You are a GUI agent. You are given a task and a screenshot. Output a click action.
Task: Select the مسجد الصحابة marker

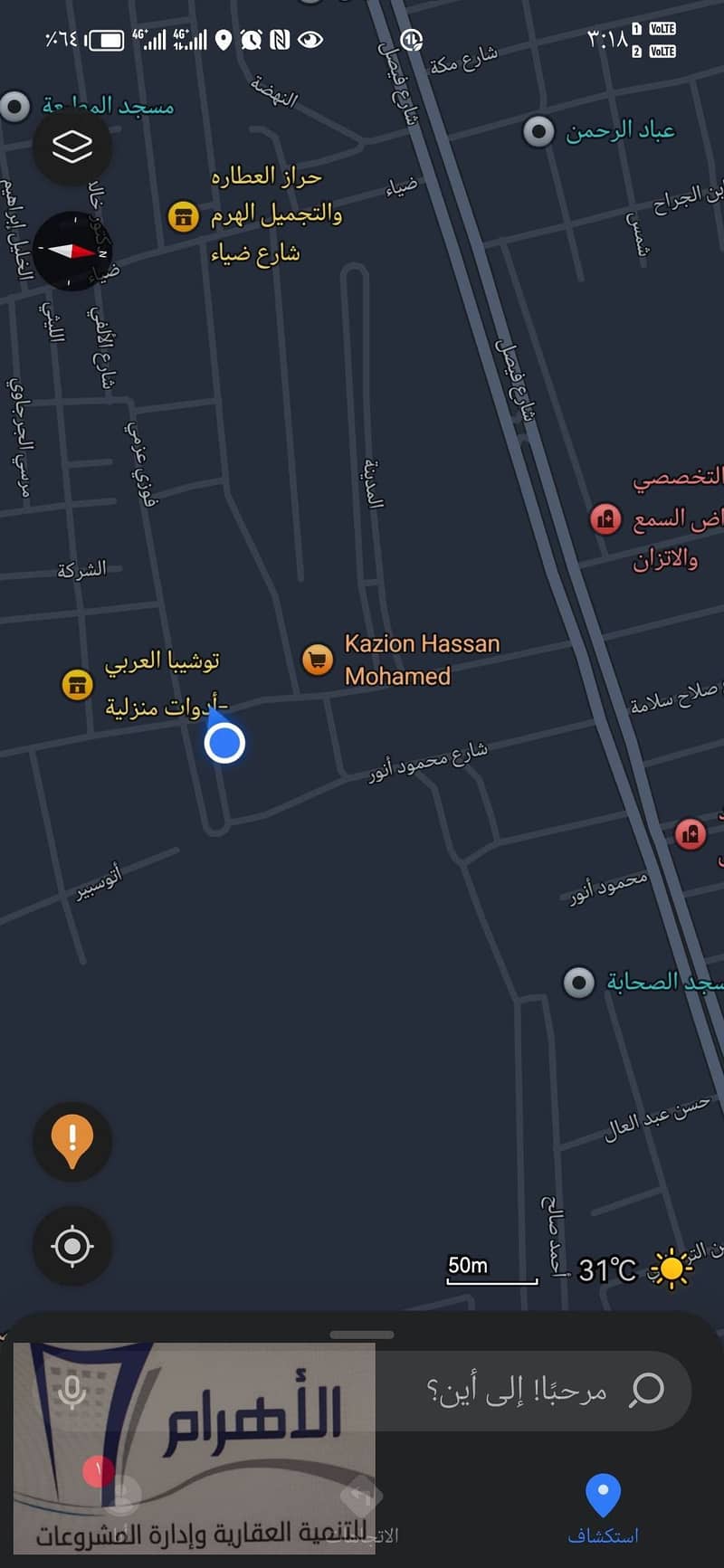(x=579, y=982)
